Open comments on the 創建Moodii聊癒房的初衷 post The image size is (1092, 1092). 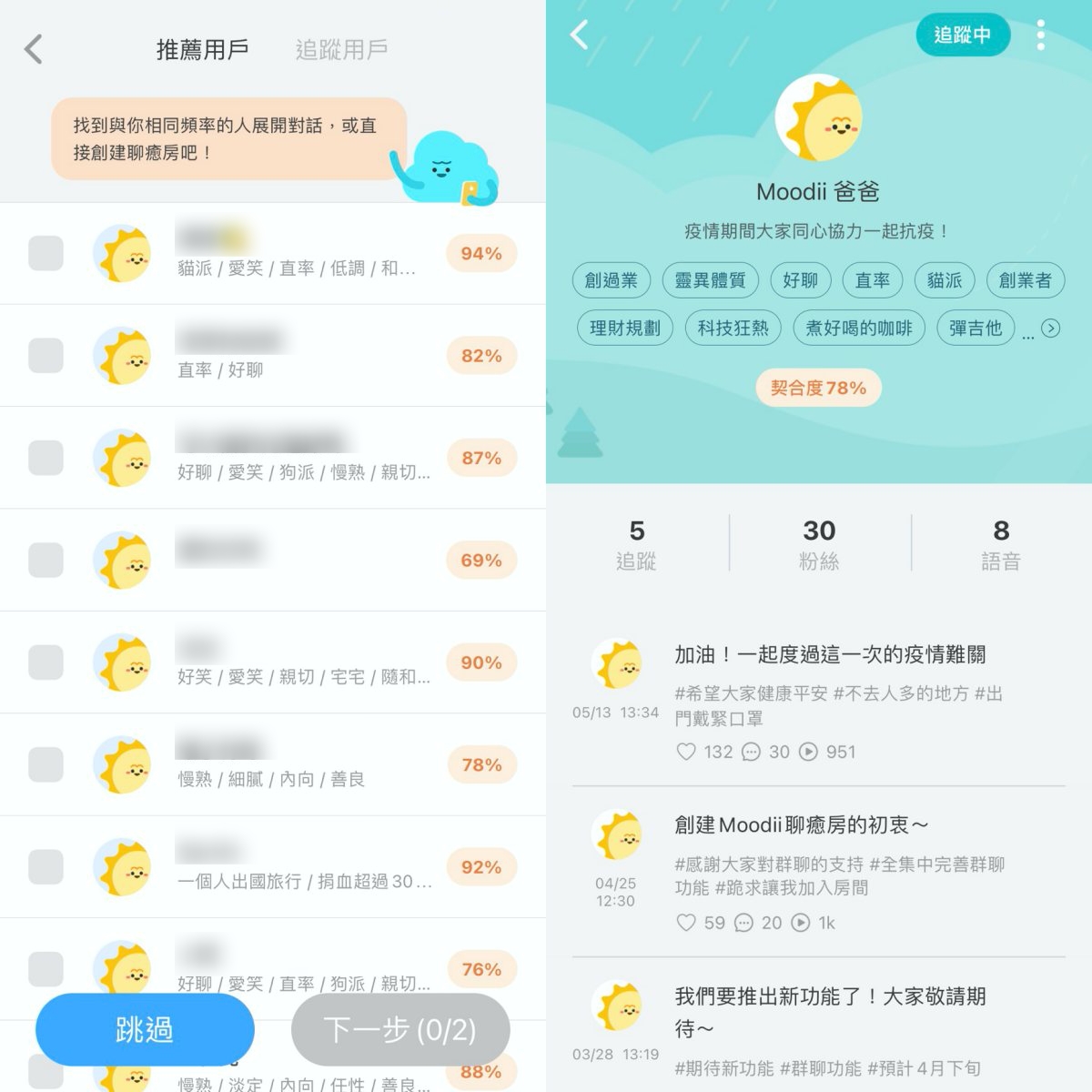[744, 923]
